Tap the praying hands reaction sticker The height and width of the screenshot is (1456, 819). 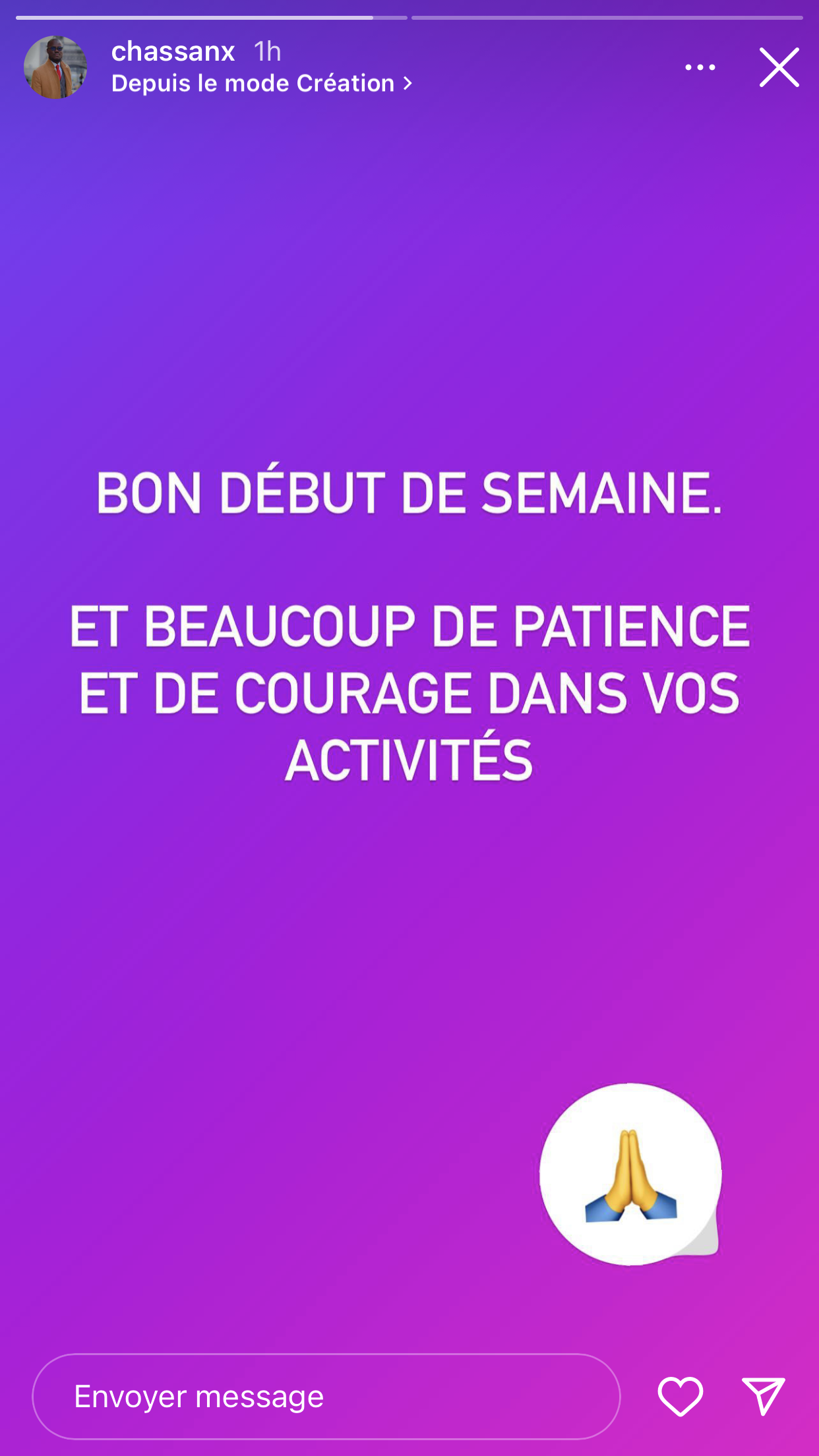630,1174
